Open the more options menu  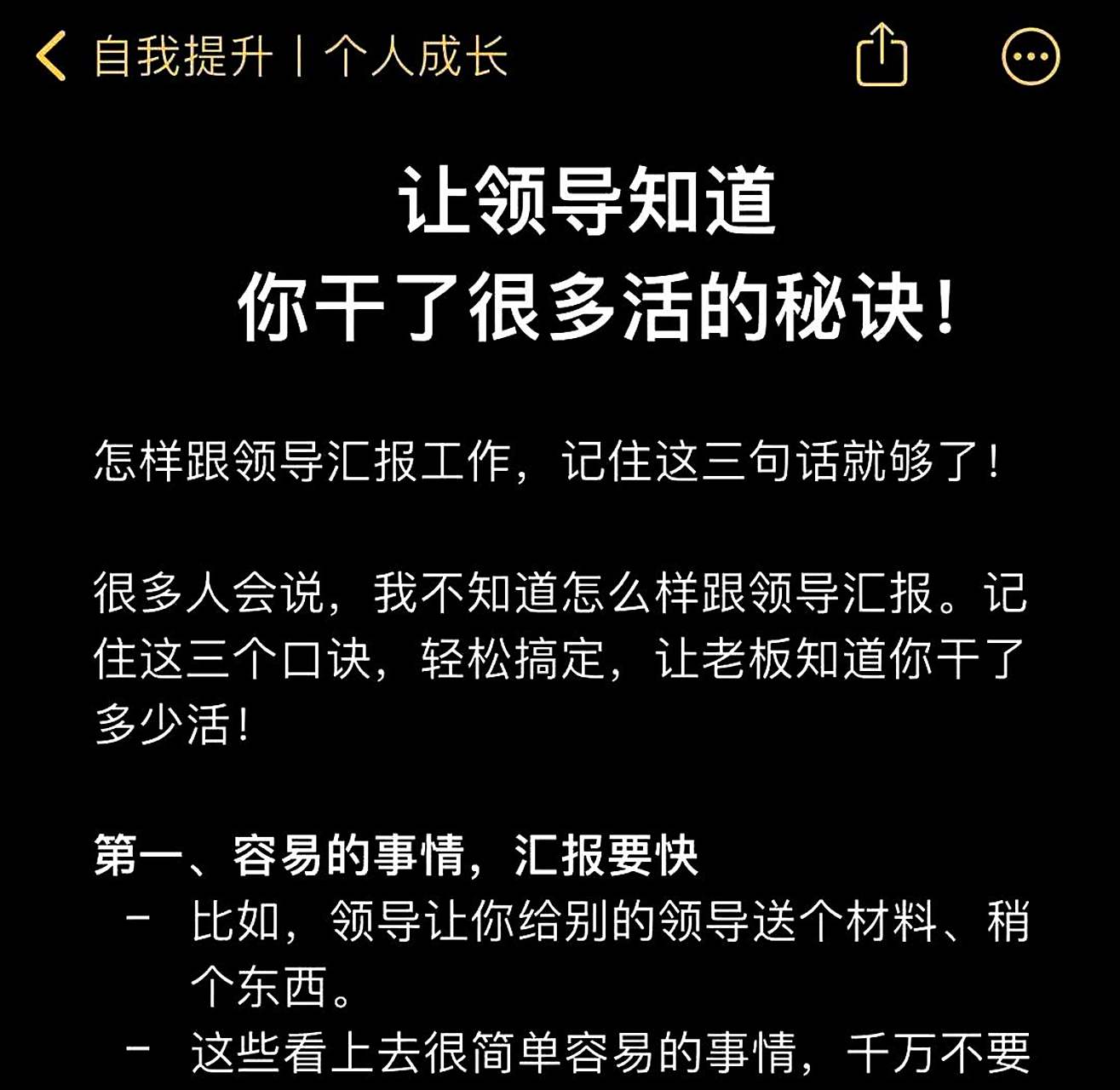1031,57
